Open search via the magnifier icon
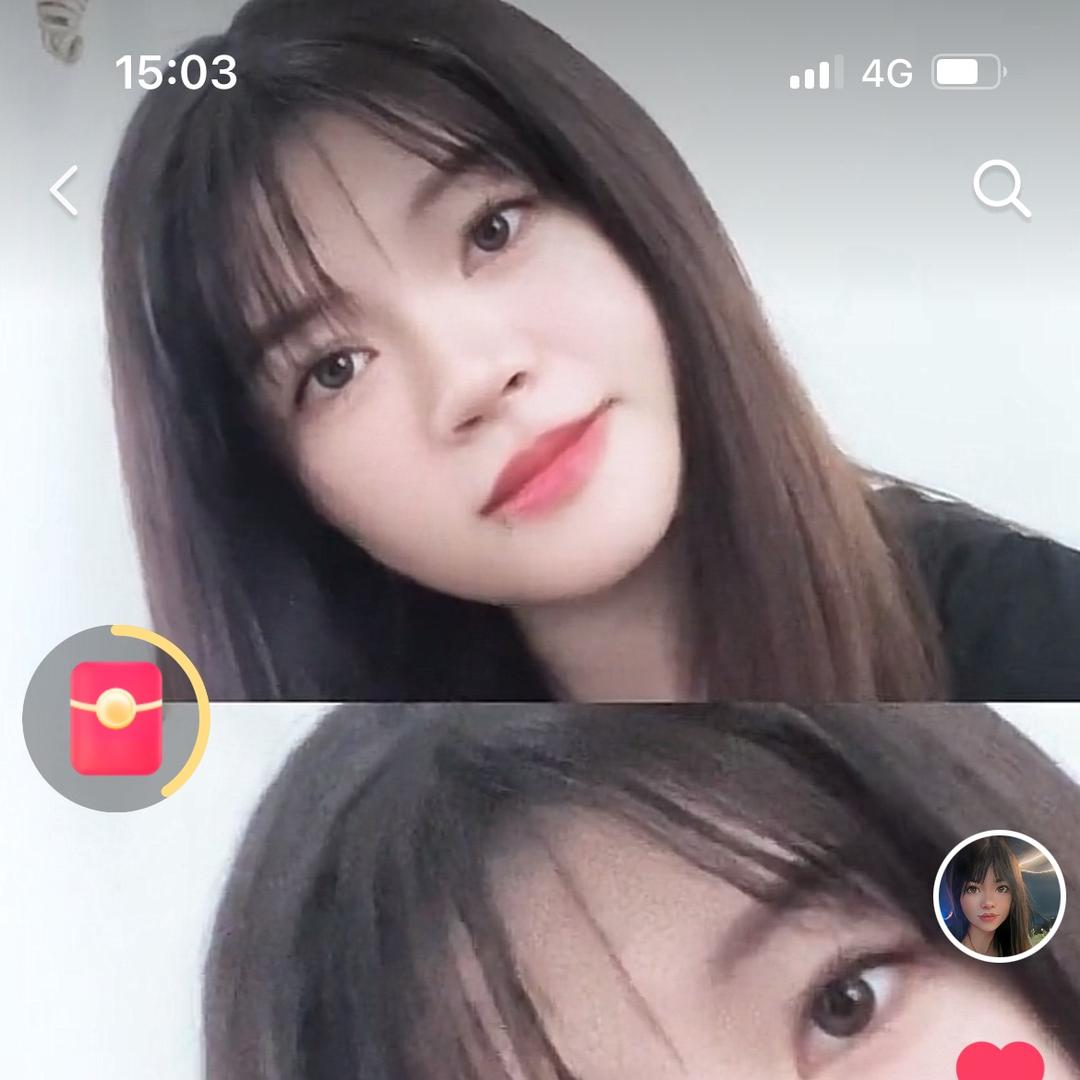This screenshot has height=1080, width=1080. (x=1001, y=189)
